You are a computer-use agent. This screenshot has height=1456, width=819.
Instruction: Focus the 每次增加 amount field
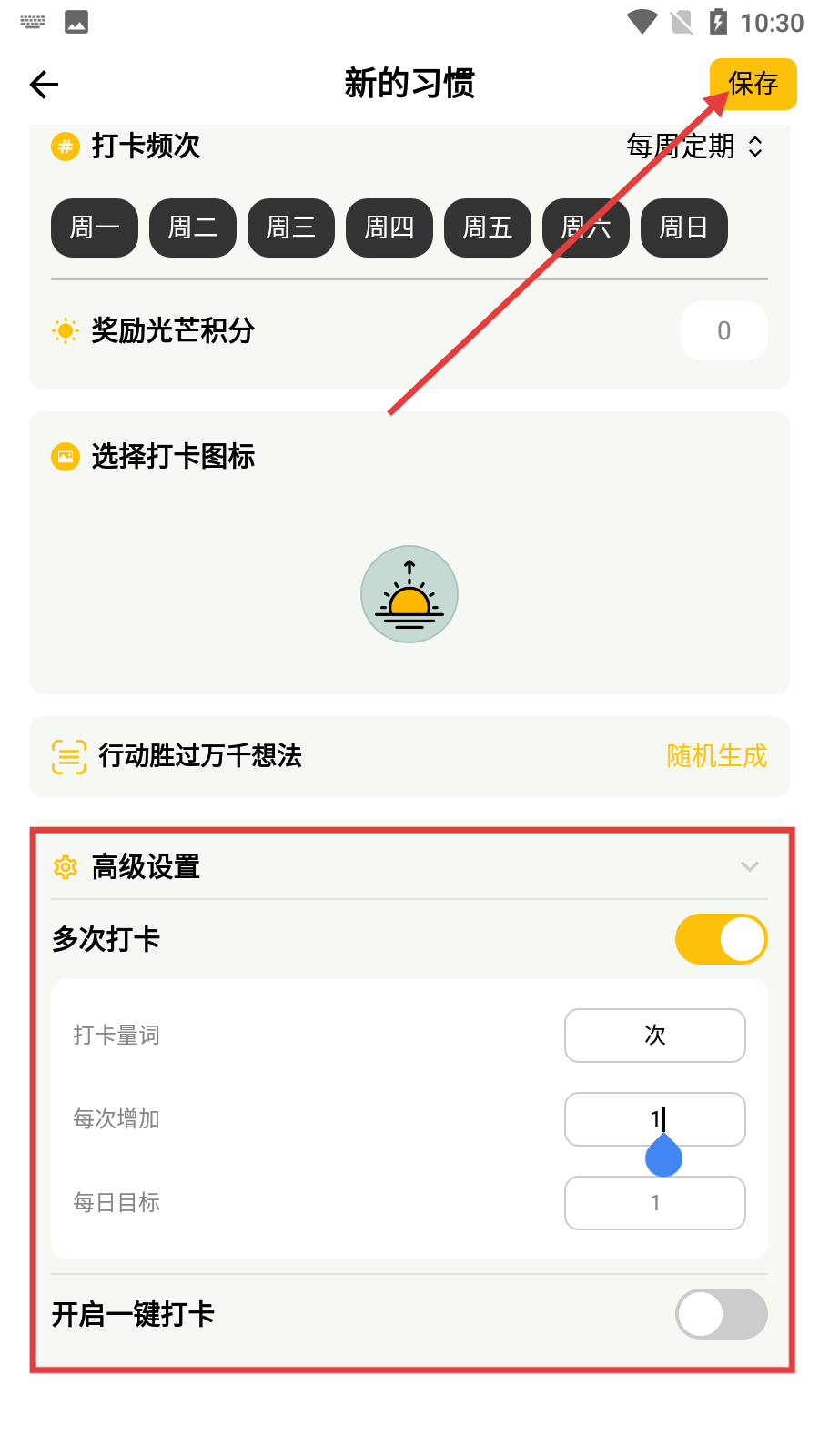pyautogui.click(x=655, y=1119)
